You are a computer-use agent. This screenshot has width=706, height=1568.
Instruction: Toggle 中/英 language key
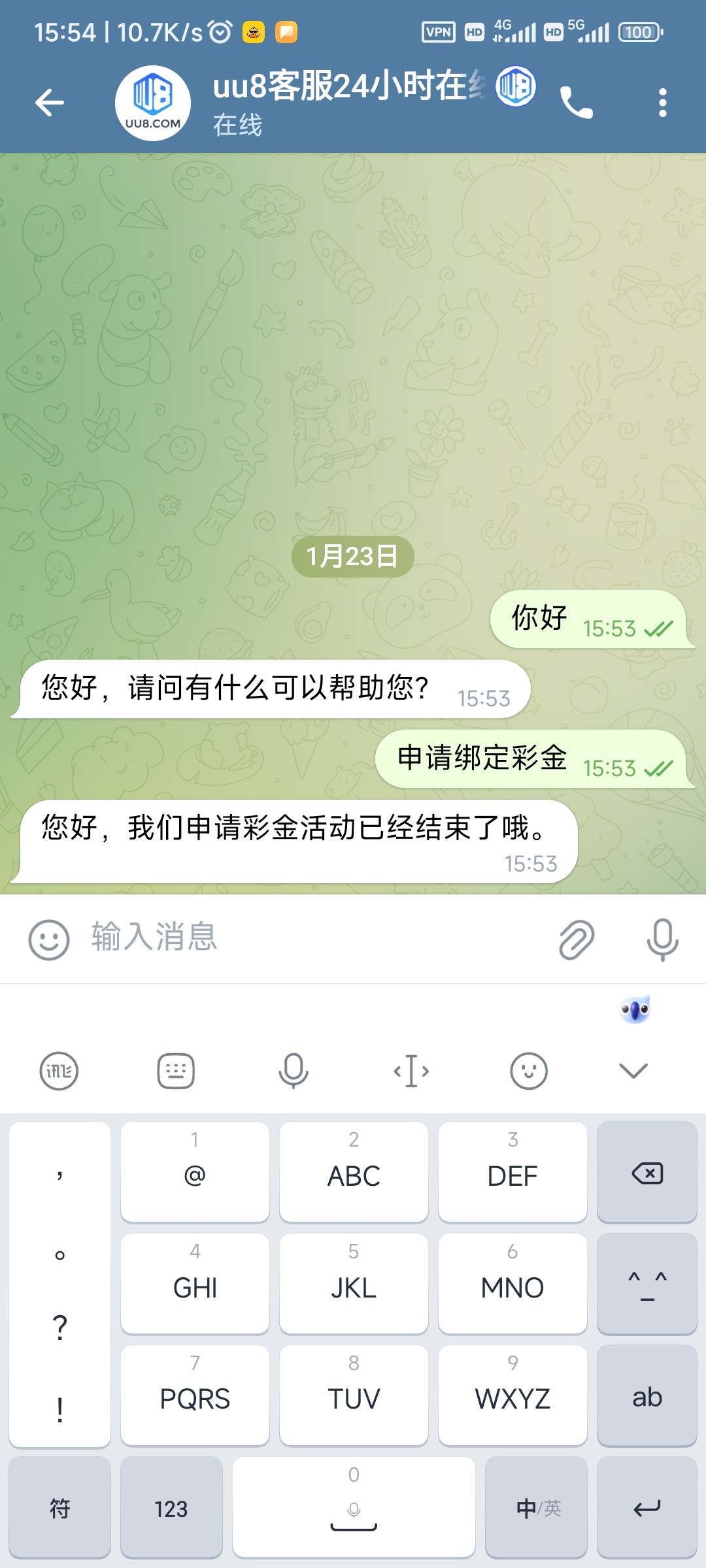click(x=537, y=1509)
